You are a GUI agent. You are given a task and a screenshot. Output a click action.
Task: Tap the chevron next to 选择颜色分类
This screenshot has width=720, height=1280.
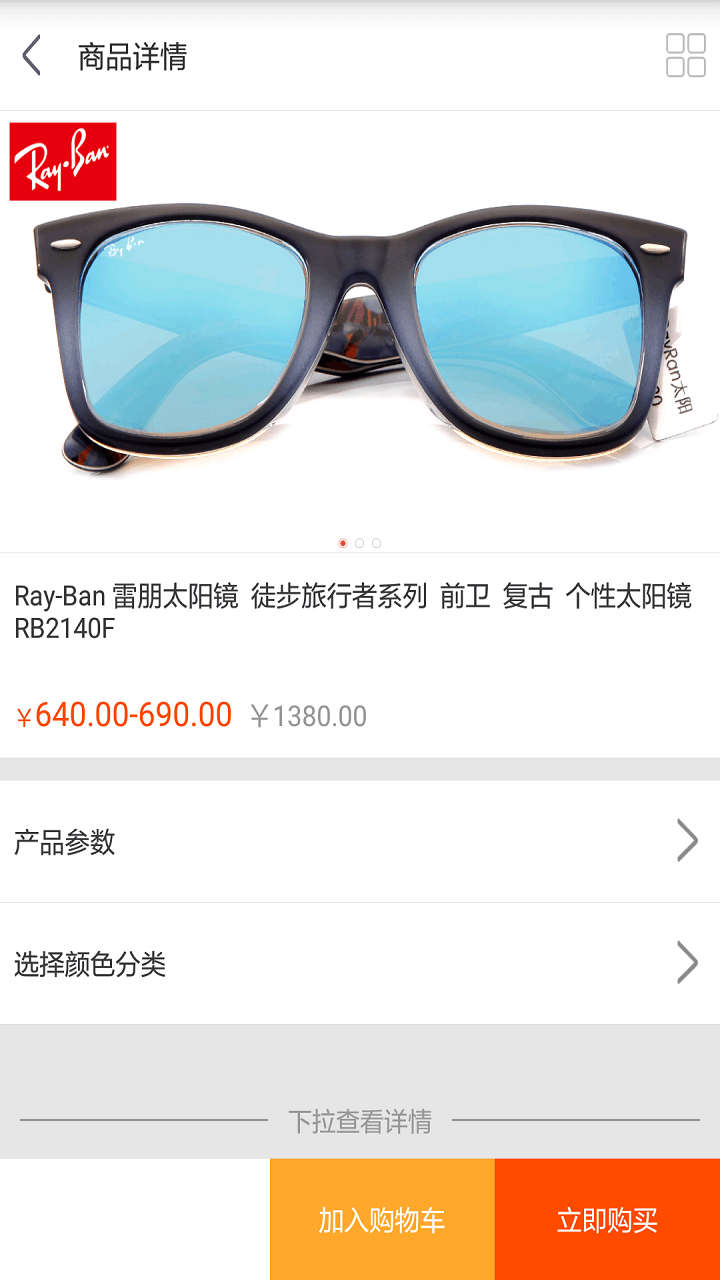tap(687, 962)
